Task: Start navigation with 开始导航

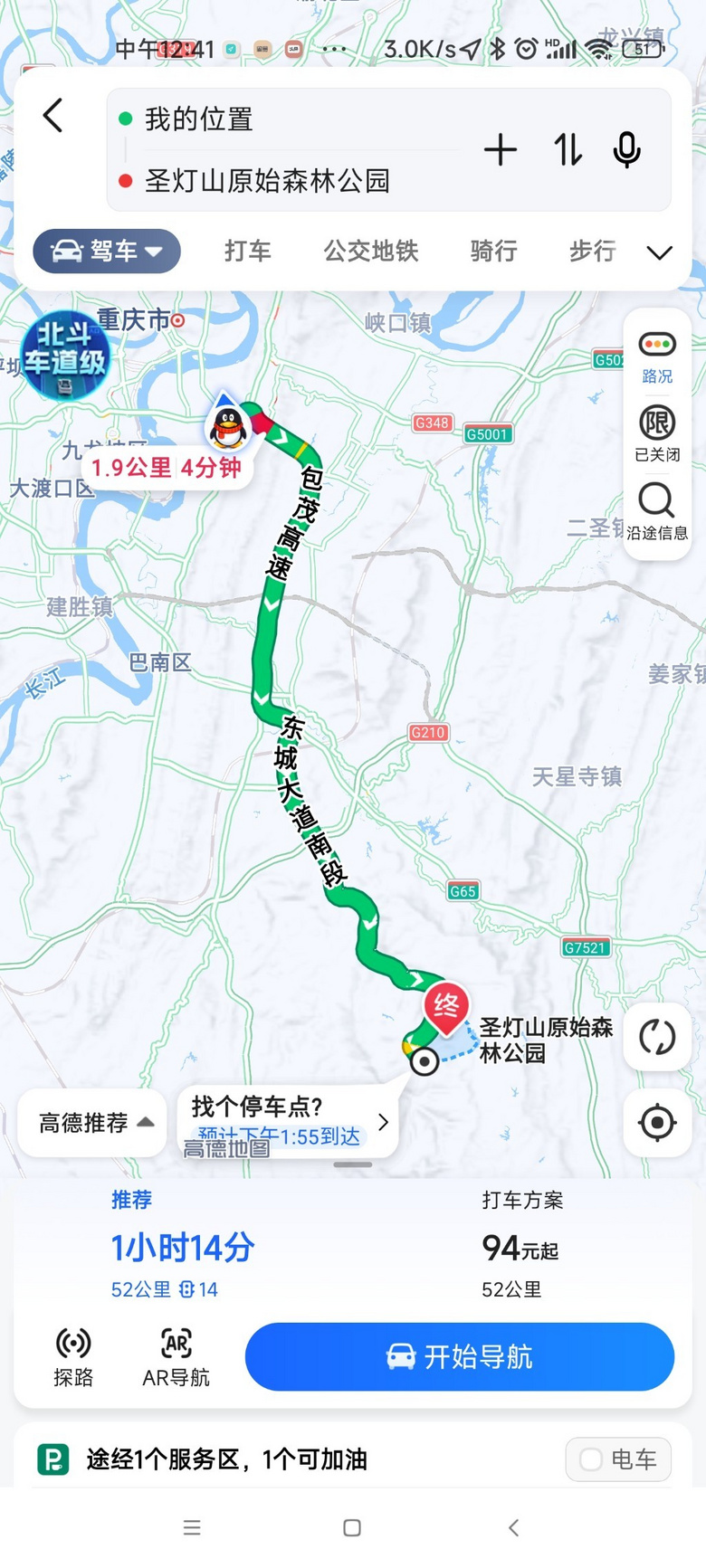Action: (x=460, y=1356)
